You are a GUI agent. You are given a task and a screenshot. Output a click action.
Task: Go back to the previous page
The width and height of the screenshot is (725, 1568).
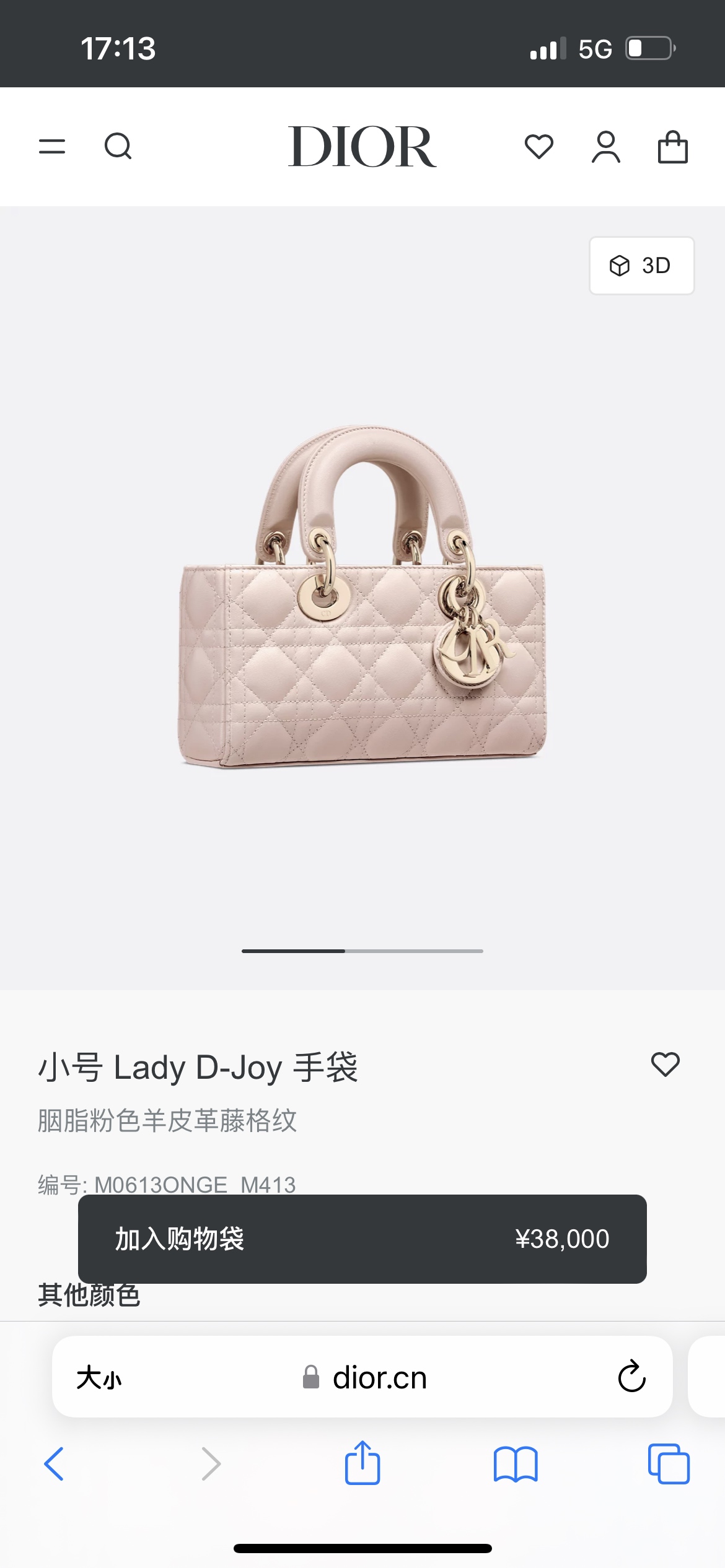[x=54, y=1464]
